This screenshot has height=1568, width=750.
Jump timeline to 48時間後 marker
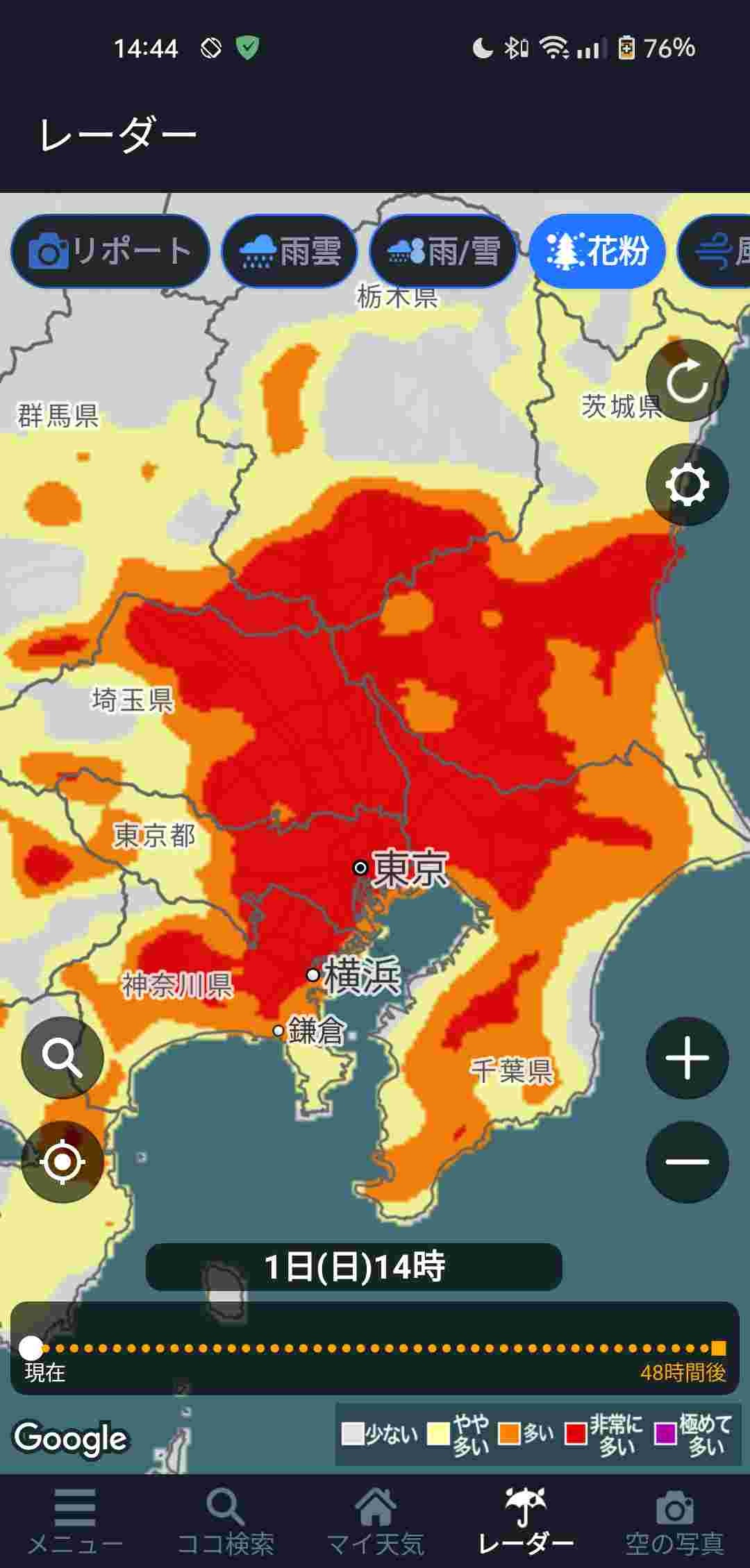click(718, 1348)
